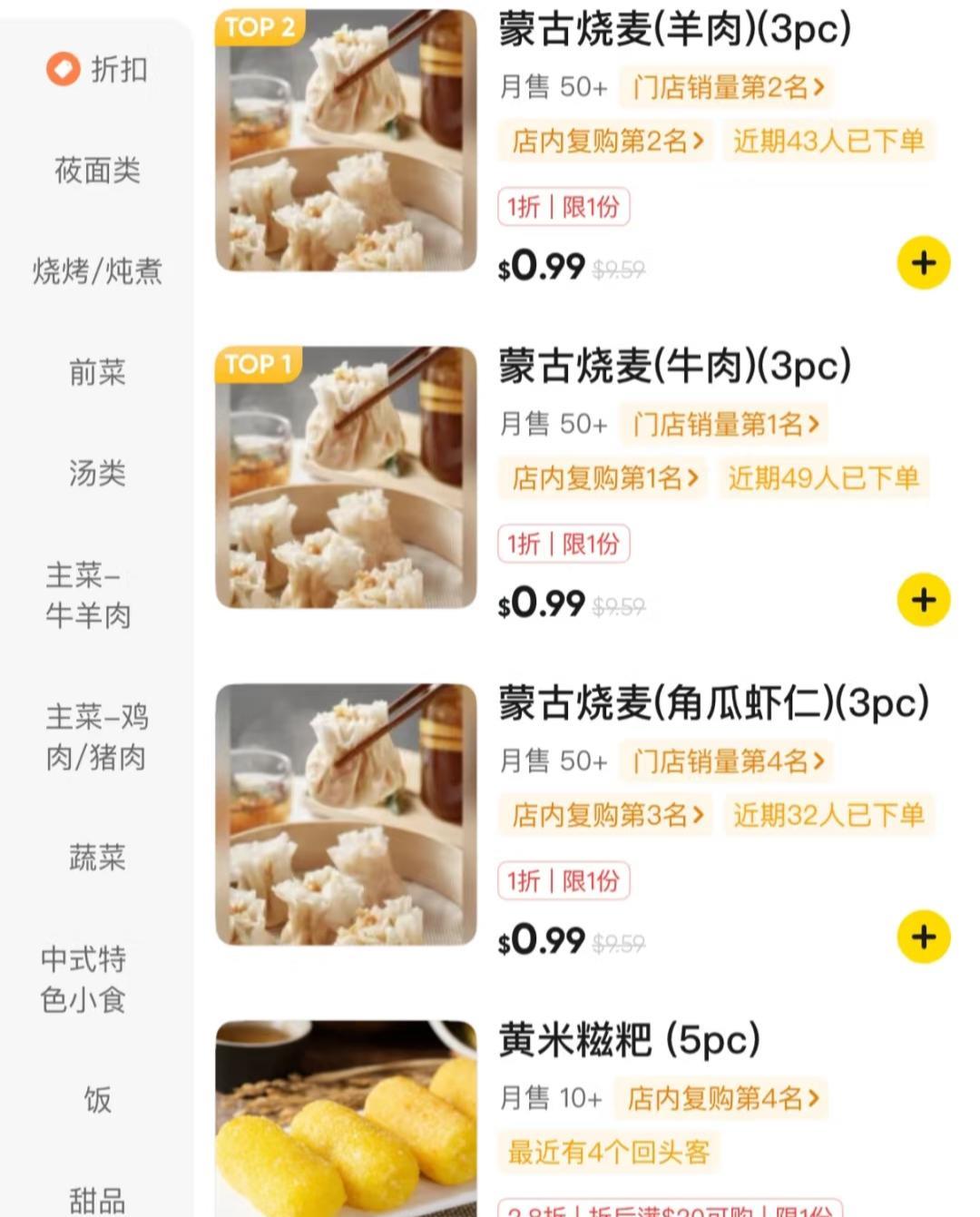Switch to 莜面类 category

click(x=97, y=170)
